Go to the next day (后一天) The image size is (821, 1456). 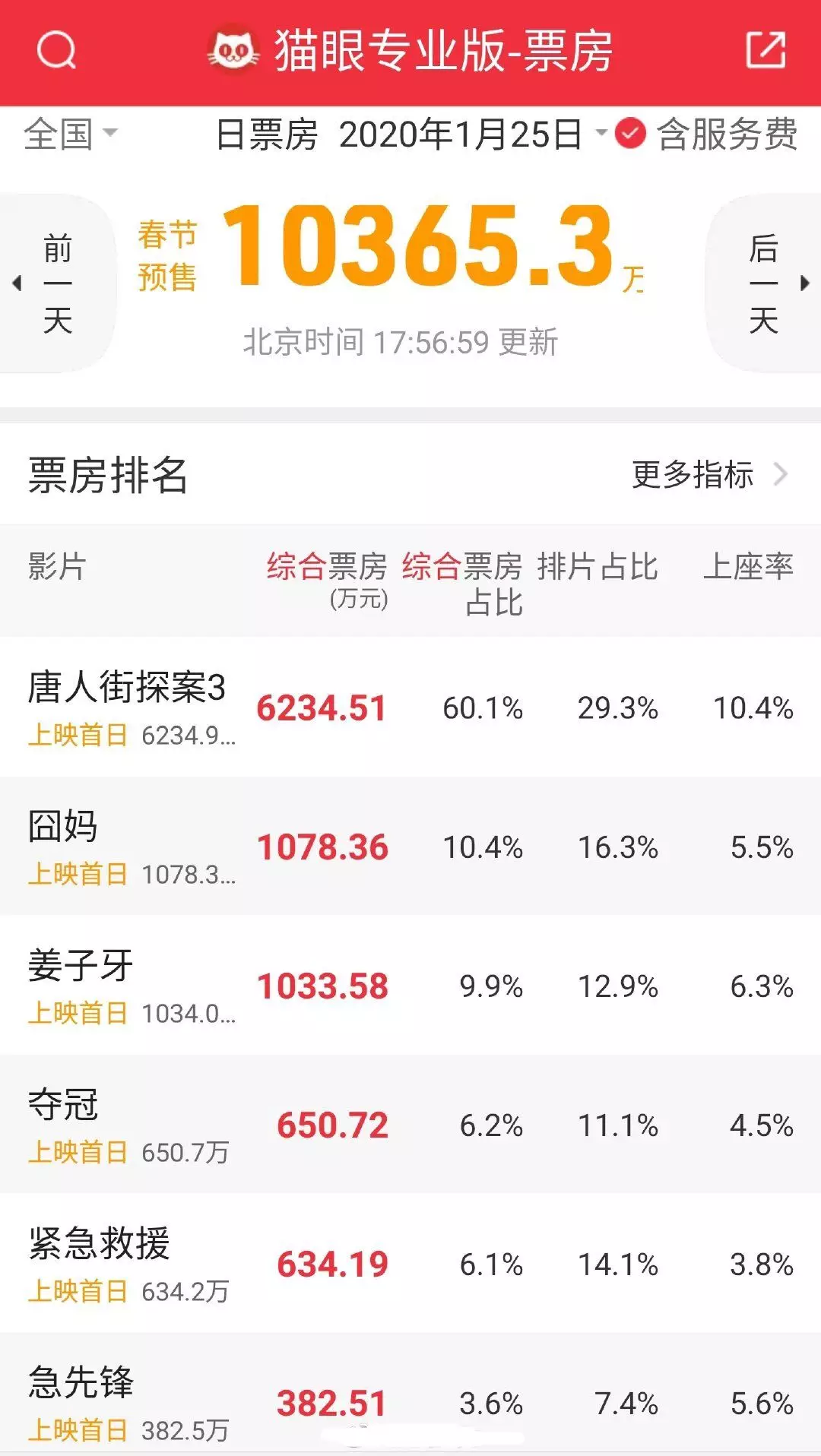pos(764,283)
